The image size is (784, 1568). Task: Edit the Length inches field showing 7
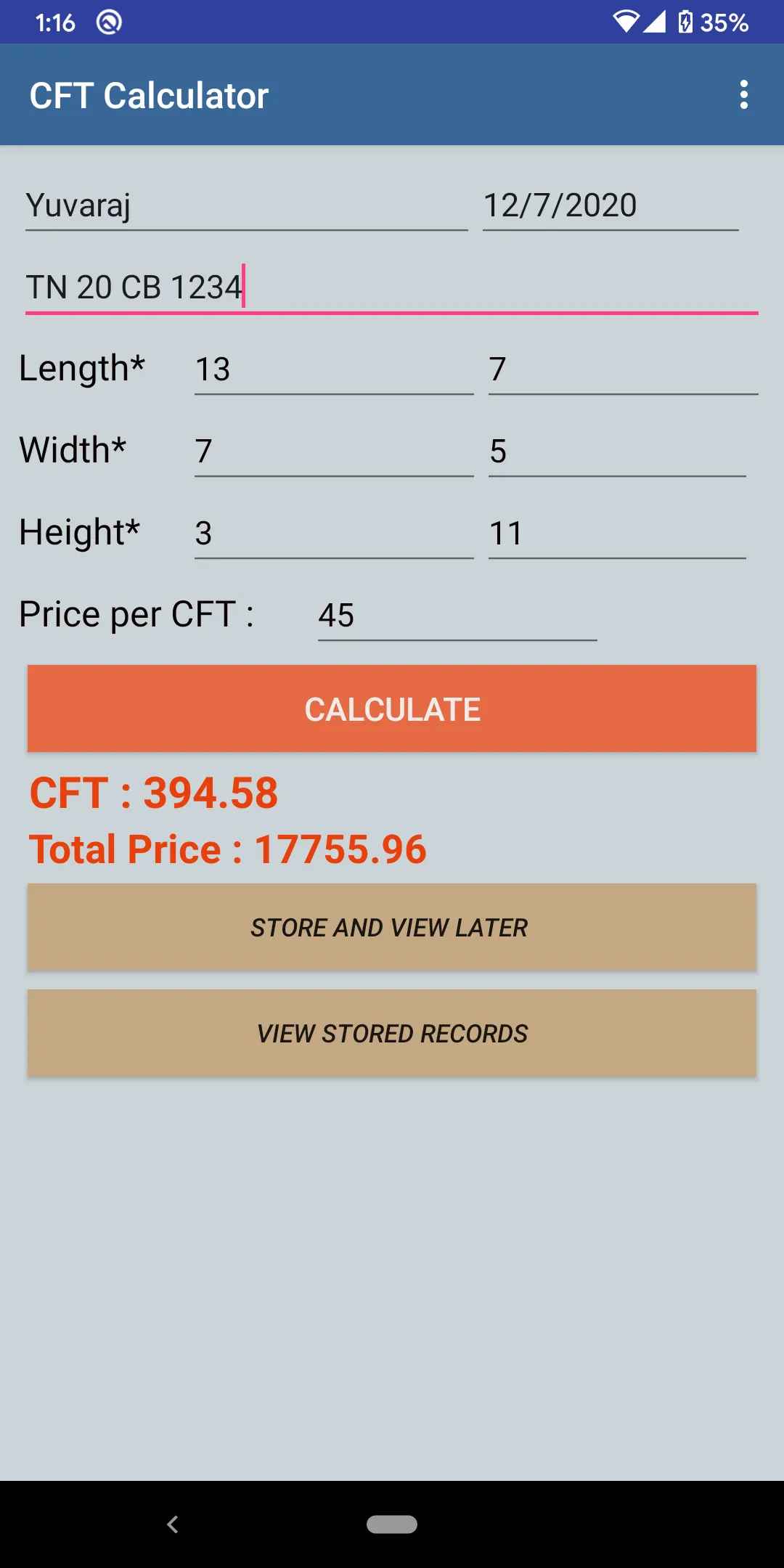622,369
